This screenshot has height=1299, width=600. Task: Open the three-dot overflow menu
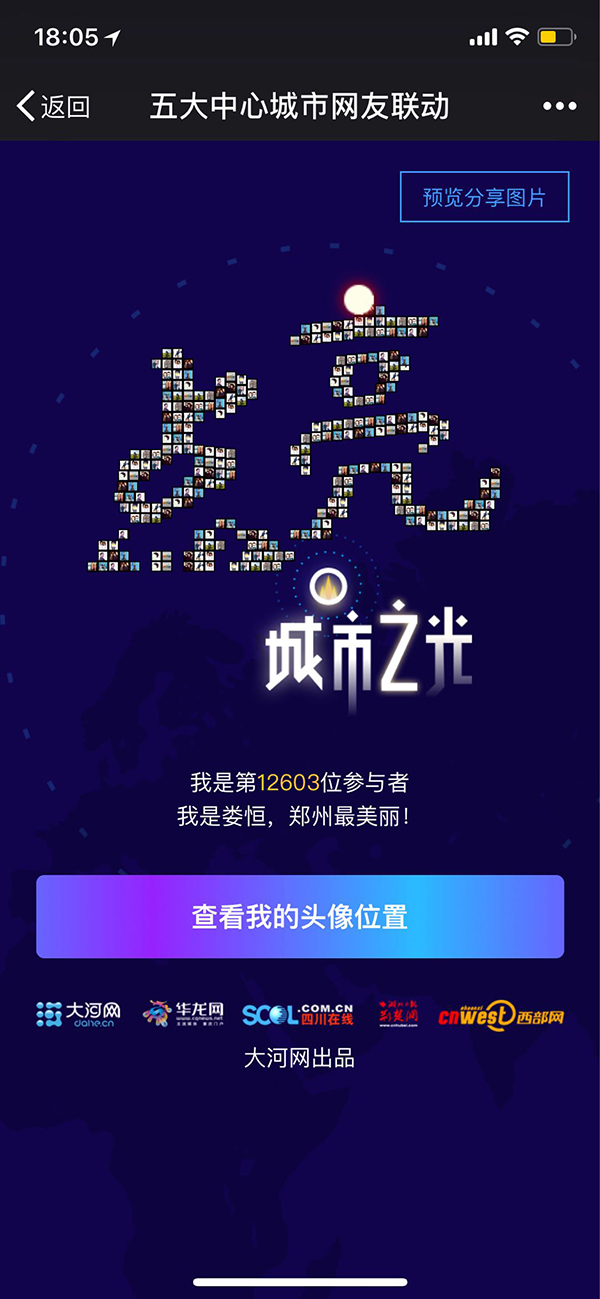coord(560,106)
